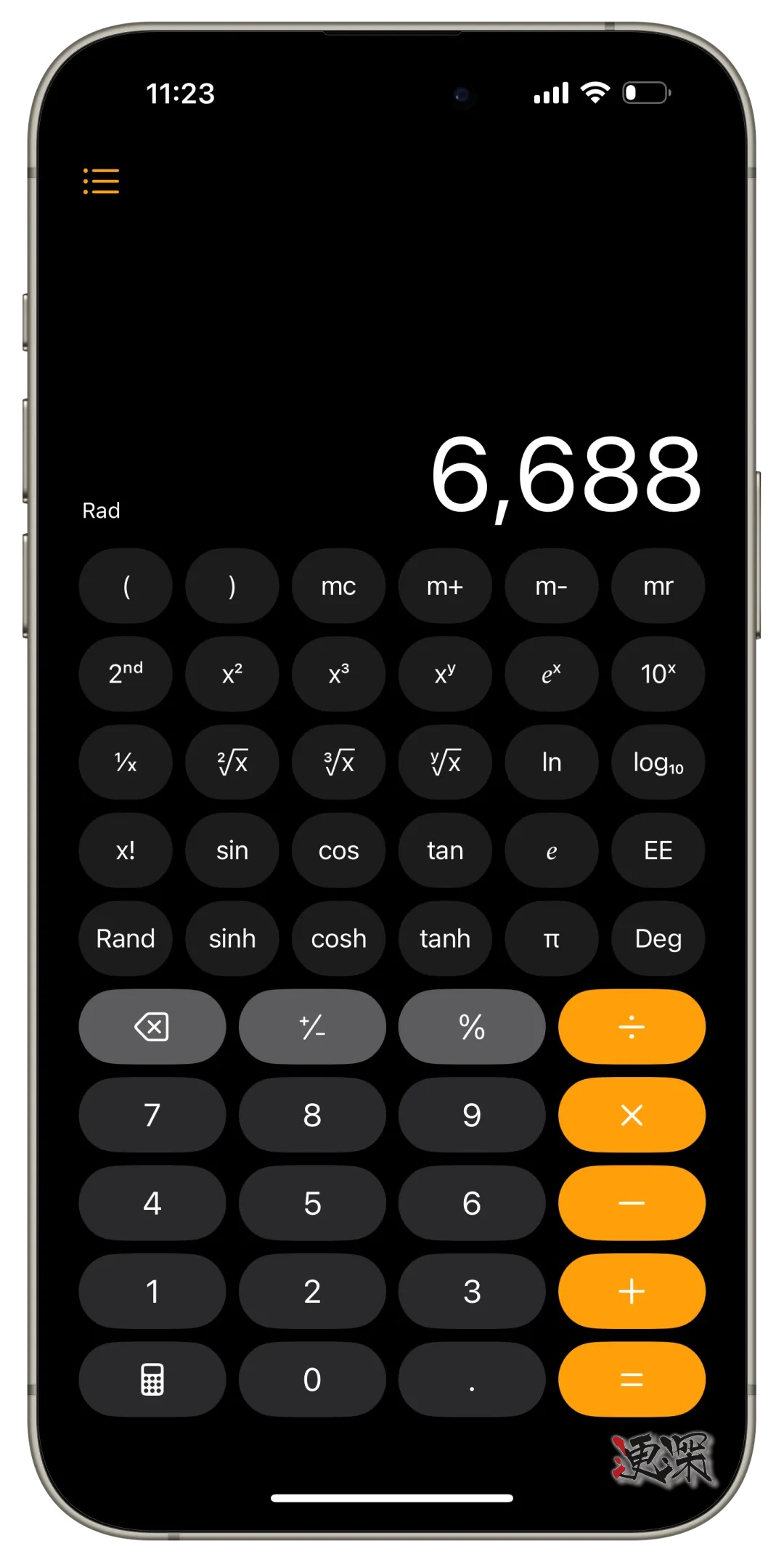The image size is (784, 1562).
Task: Tap the 10 to the power x key
Action: click(658, 675)
